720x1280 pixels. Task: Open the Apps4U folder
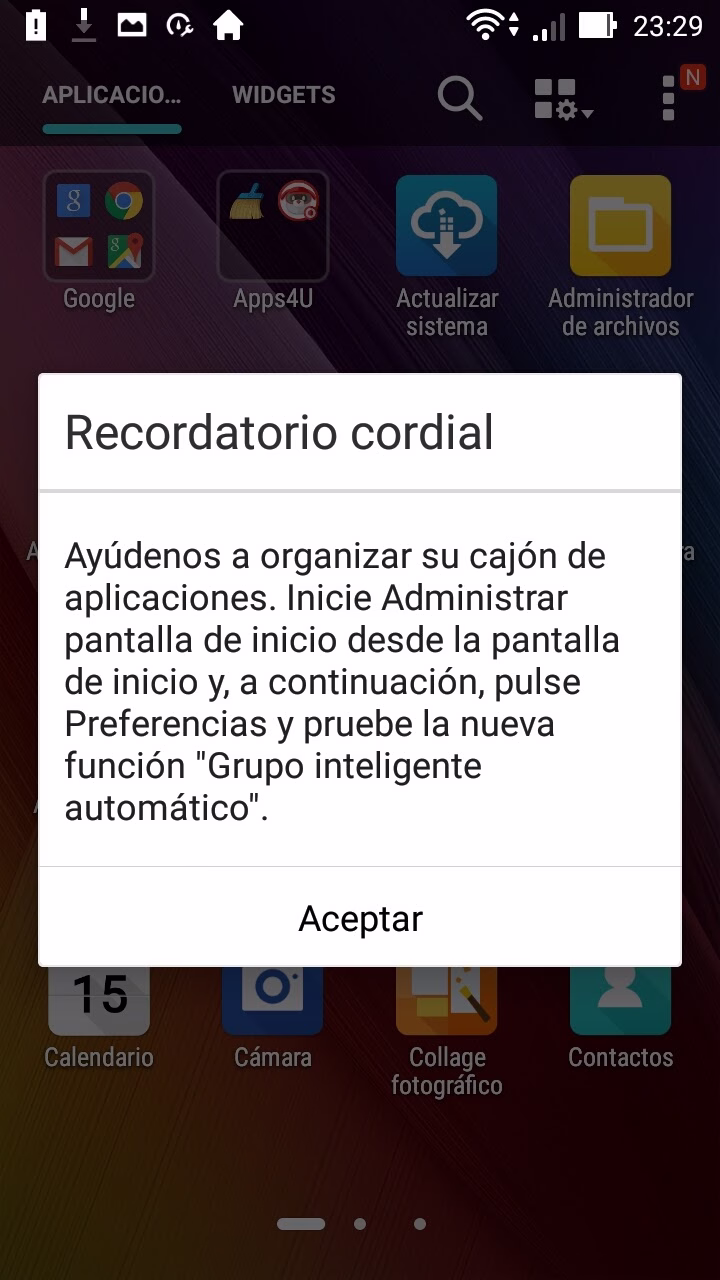[x=273, y=242]
